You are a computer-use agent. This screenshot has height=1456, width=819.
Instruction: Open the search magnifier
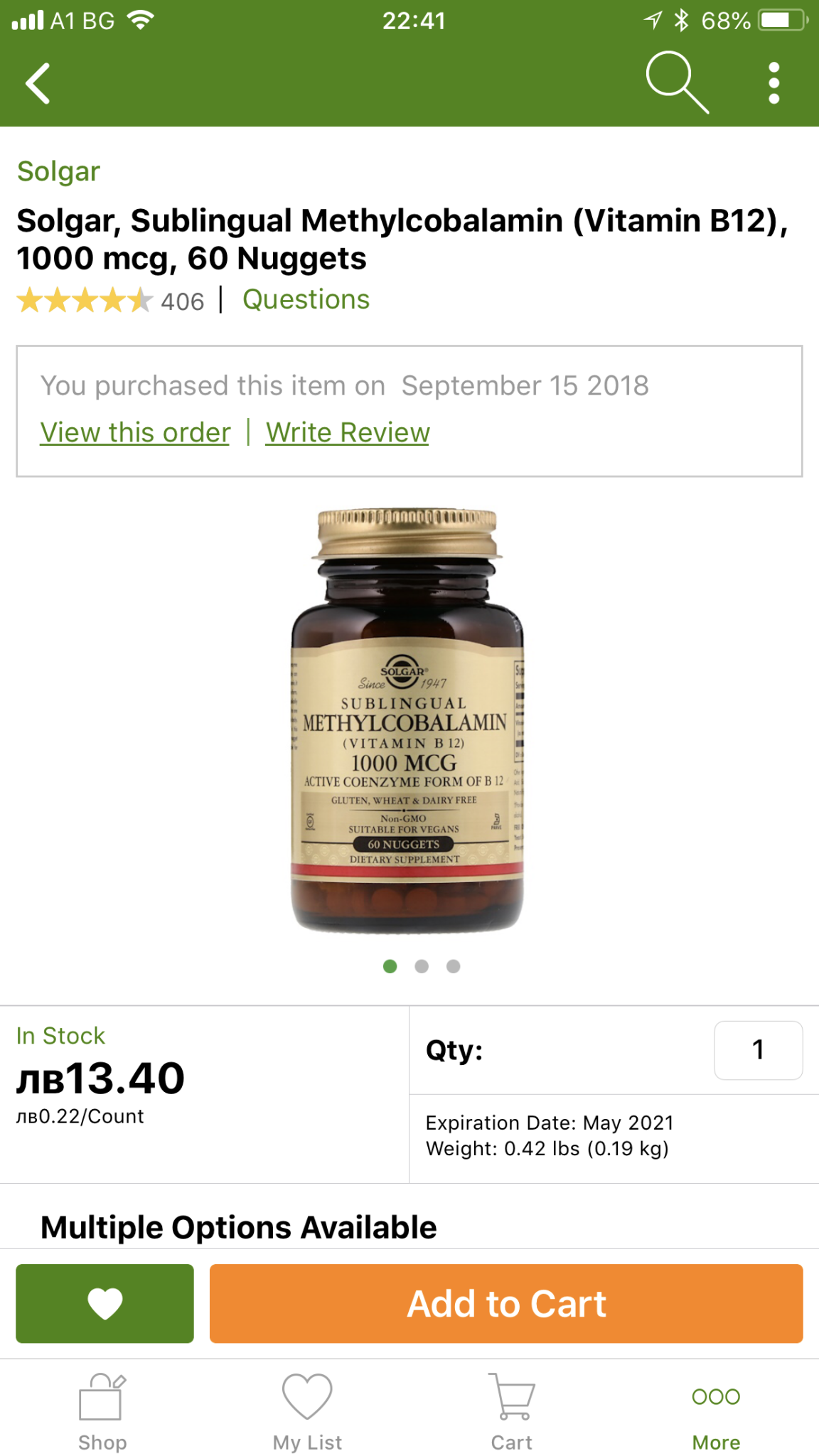[x=675, y=82]
